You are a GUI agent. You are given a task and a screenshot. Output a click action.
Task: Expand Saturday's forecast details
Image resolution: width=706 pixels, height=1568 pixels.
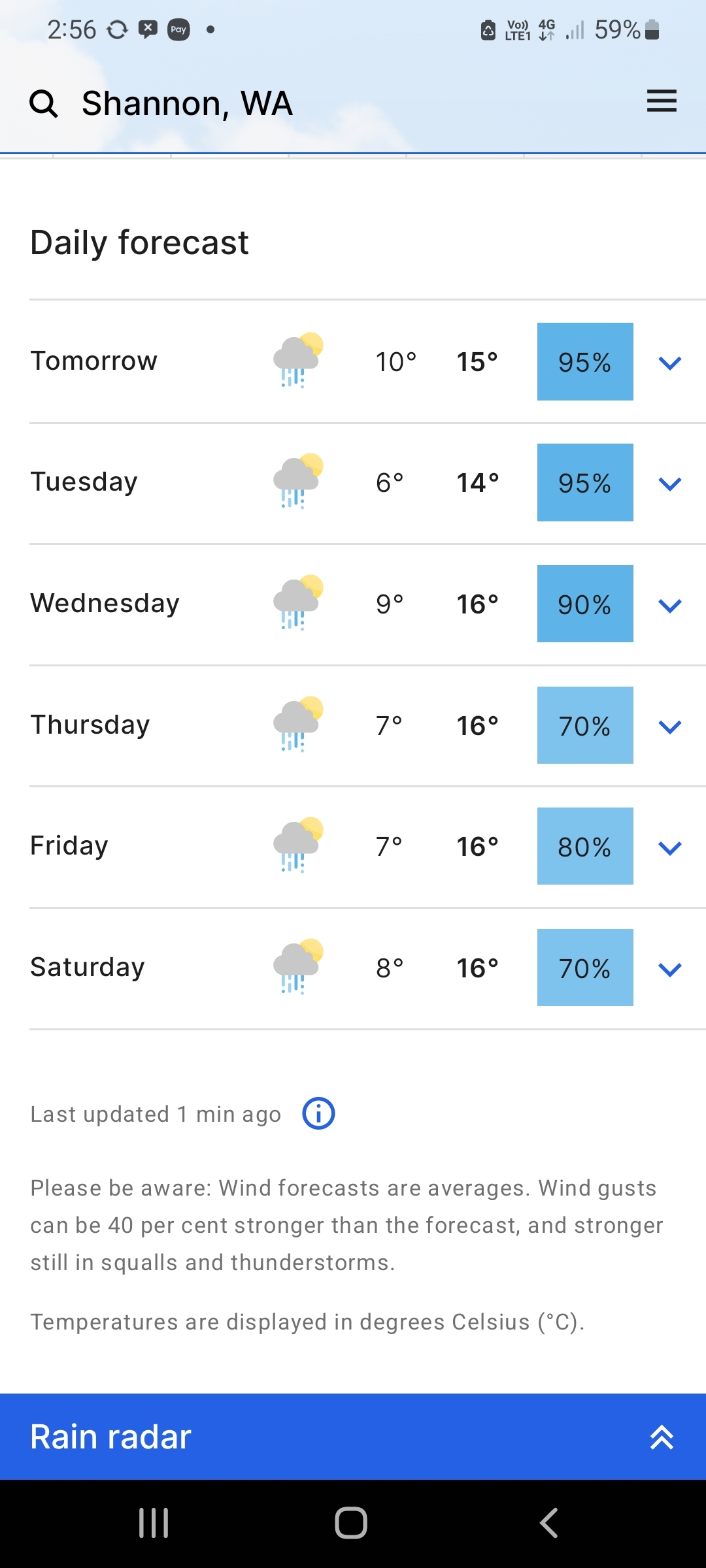point(669,969)
